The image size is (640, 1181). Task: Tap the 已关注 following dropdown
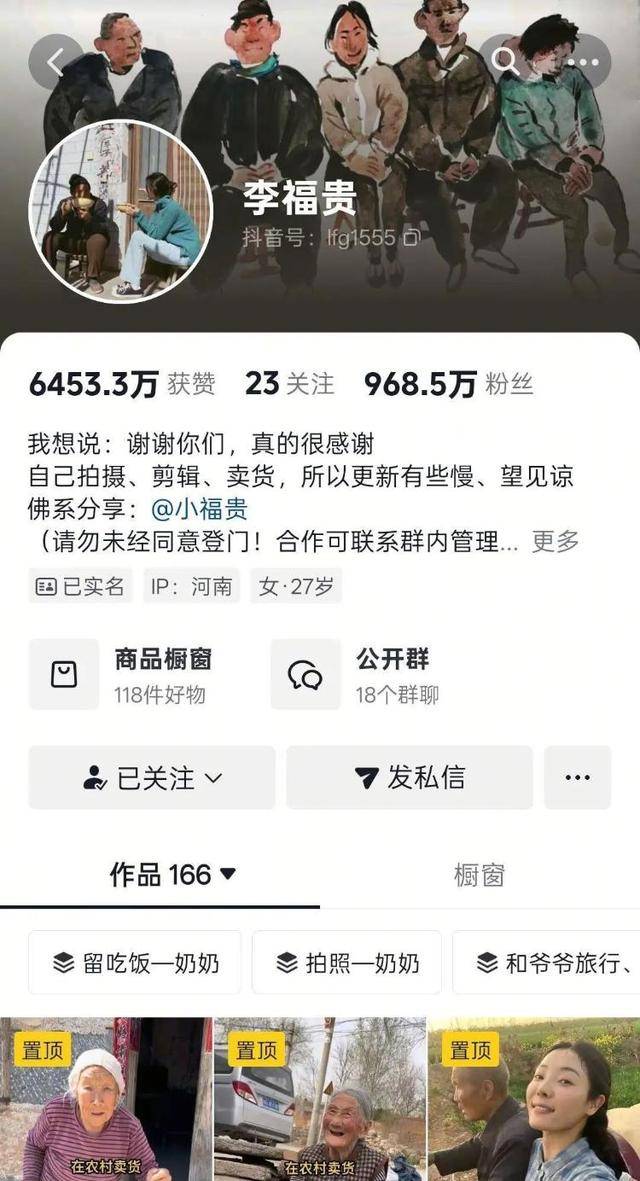(x=152, y=778)
